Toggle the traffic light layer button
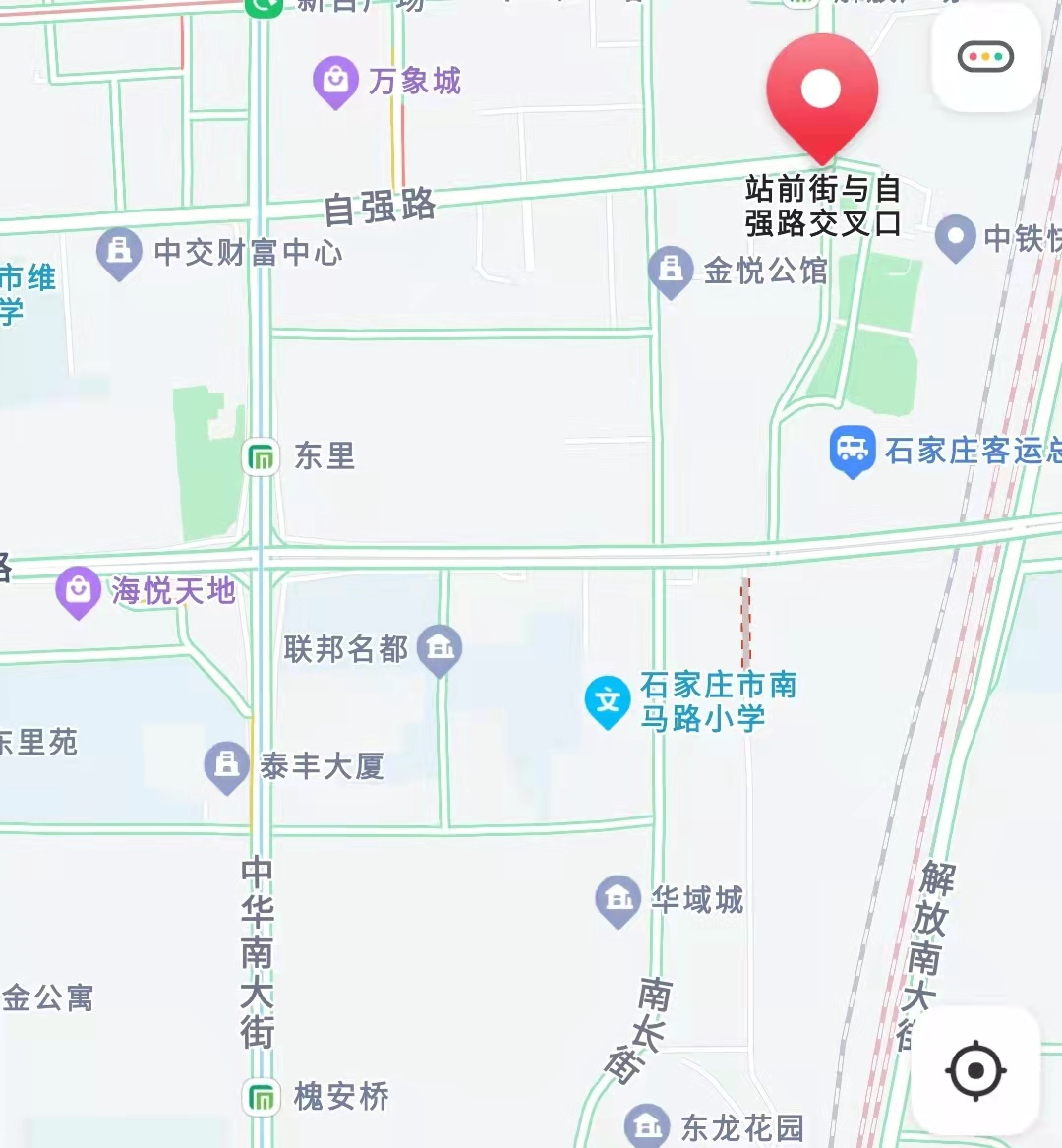 (x=985, y=57)
